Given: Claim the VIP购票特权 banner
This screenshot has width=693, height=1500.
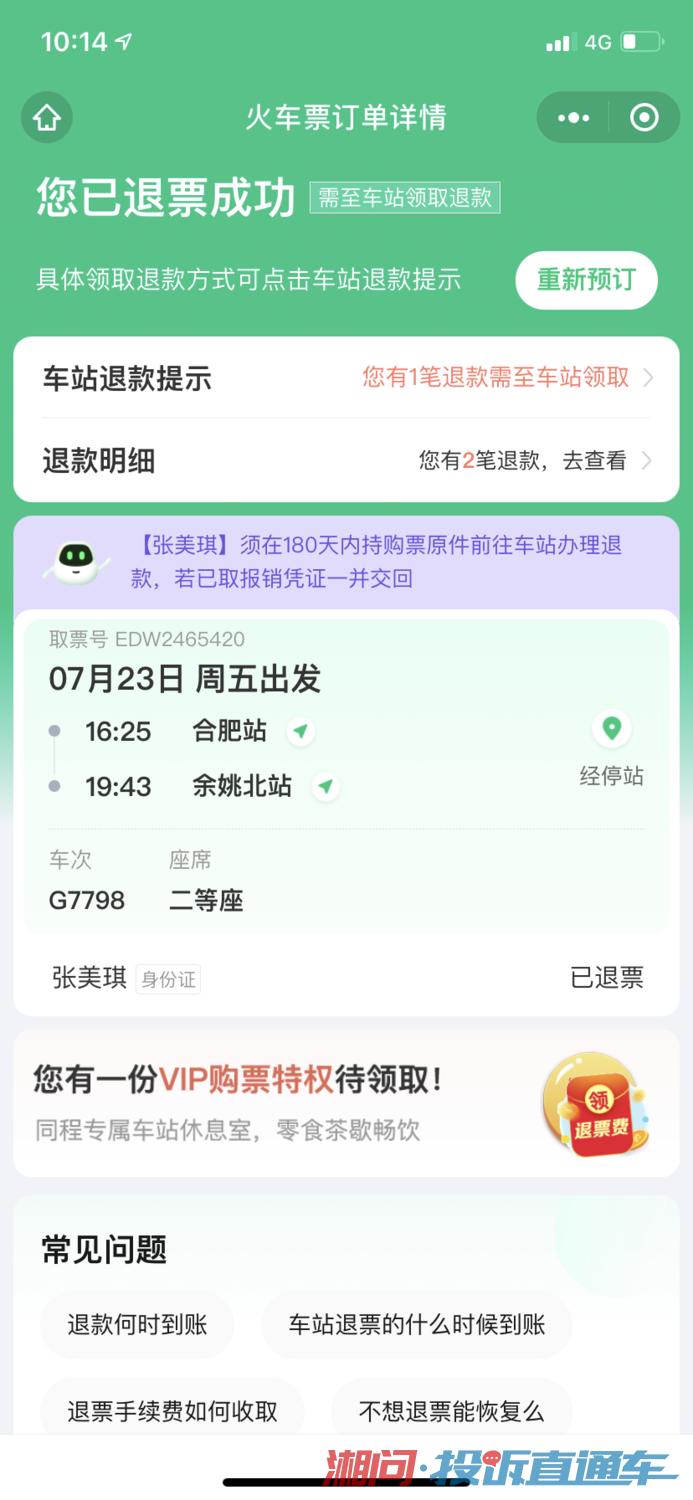Looking at the screenshot, I should 346,1103.
